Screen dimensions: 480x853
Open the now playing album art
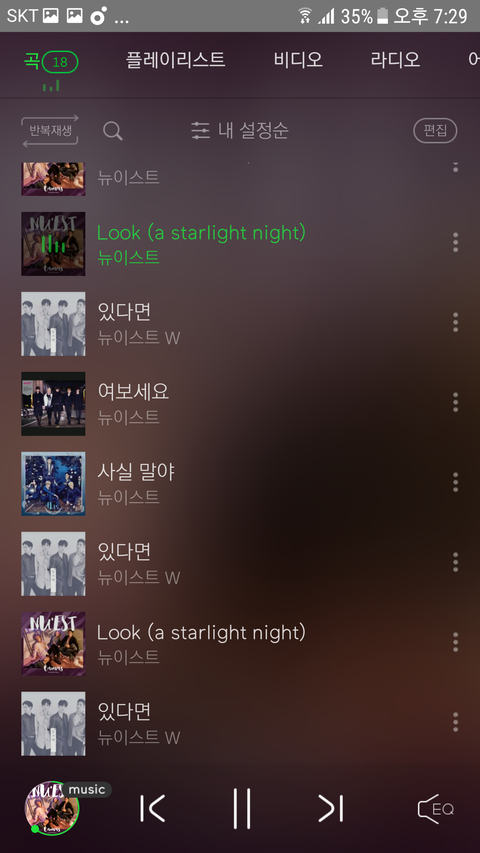(x=52, y=808)
